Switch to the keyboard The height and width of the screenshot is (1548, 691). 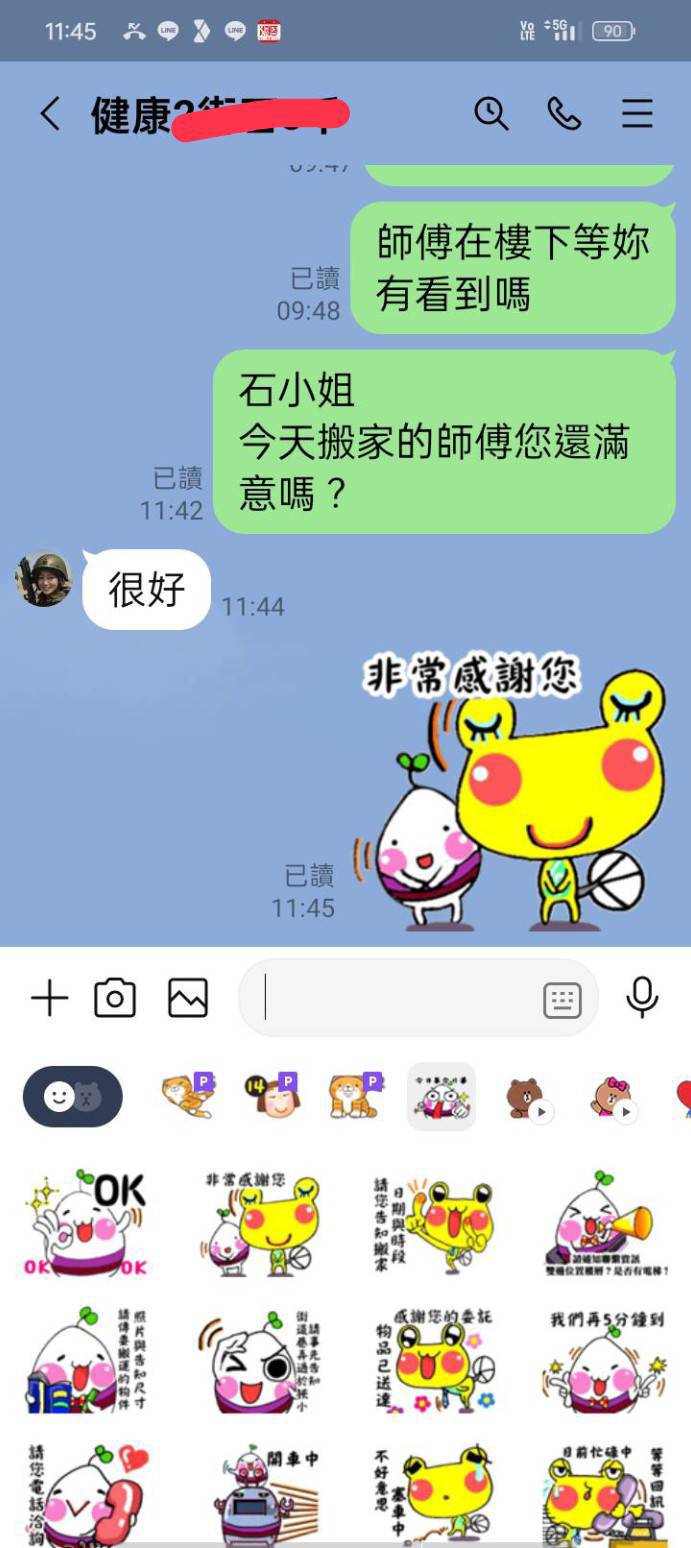pos(562,999)
